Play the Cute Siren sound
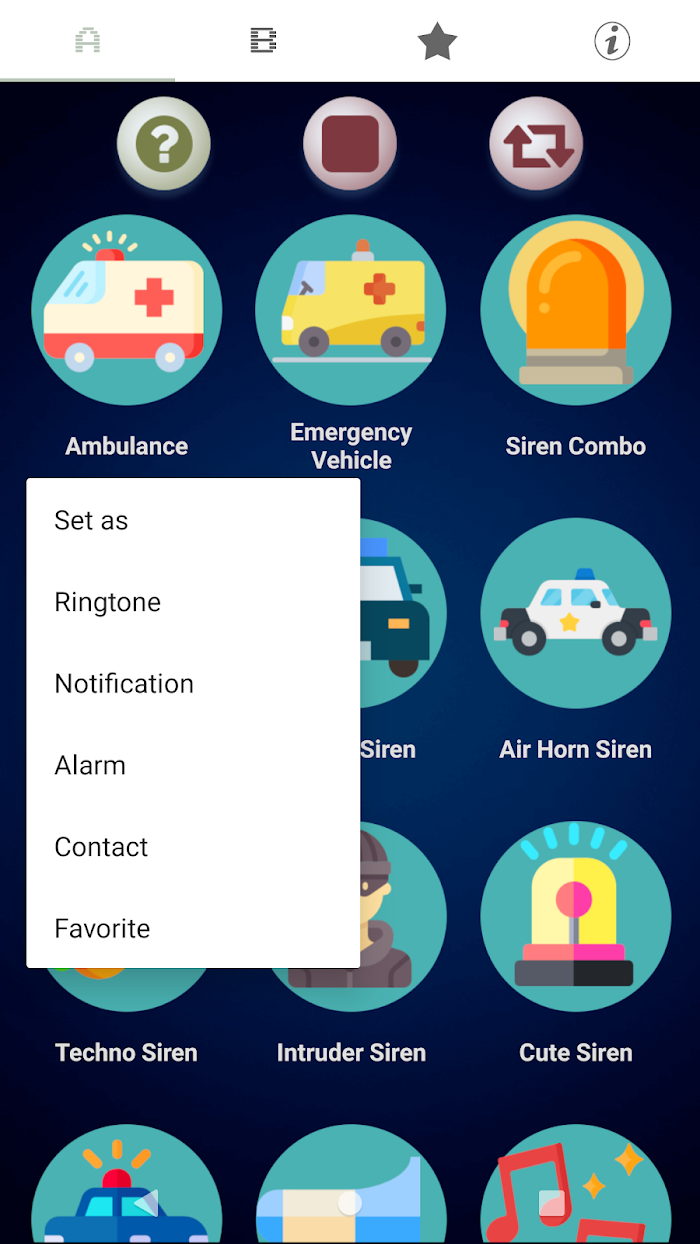700x1244 pixels. (x=576, y=916)
